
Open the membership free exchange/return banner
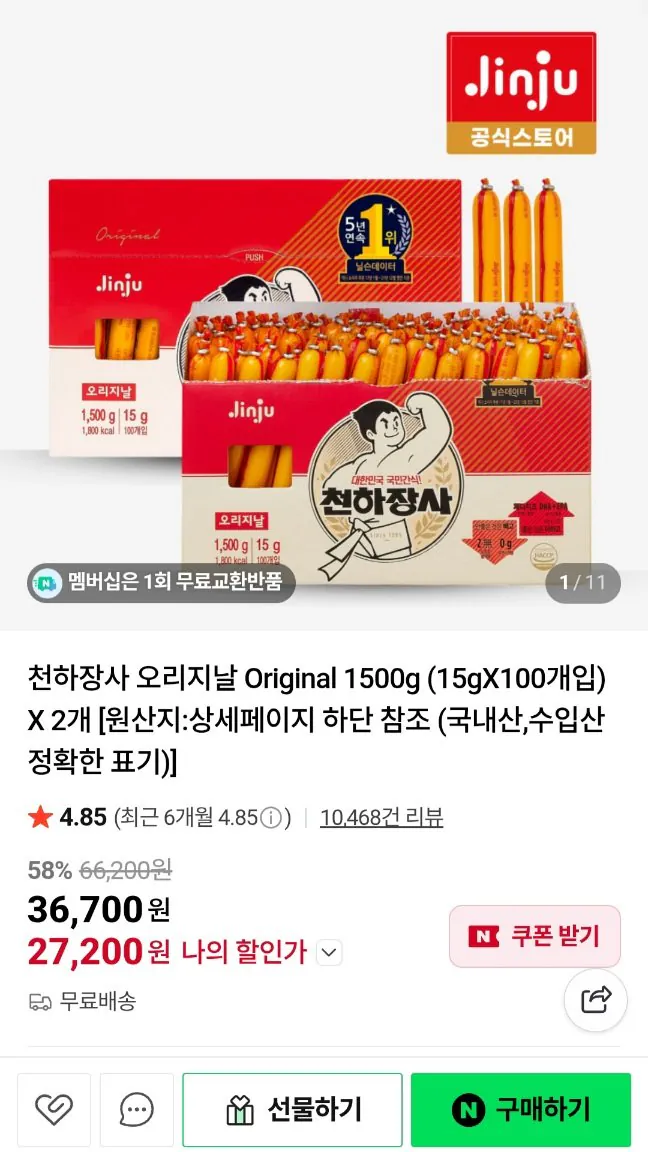161,583
